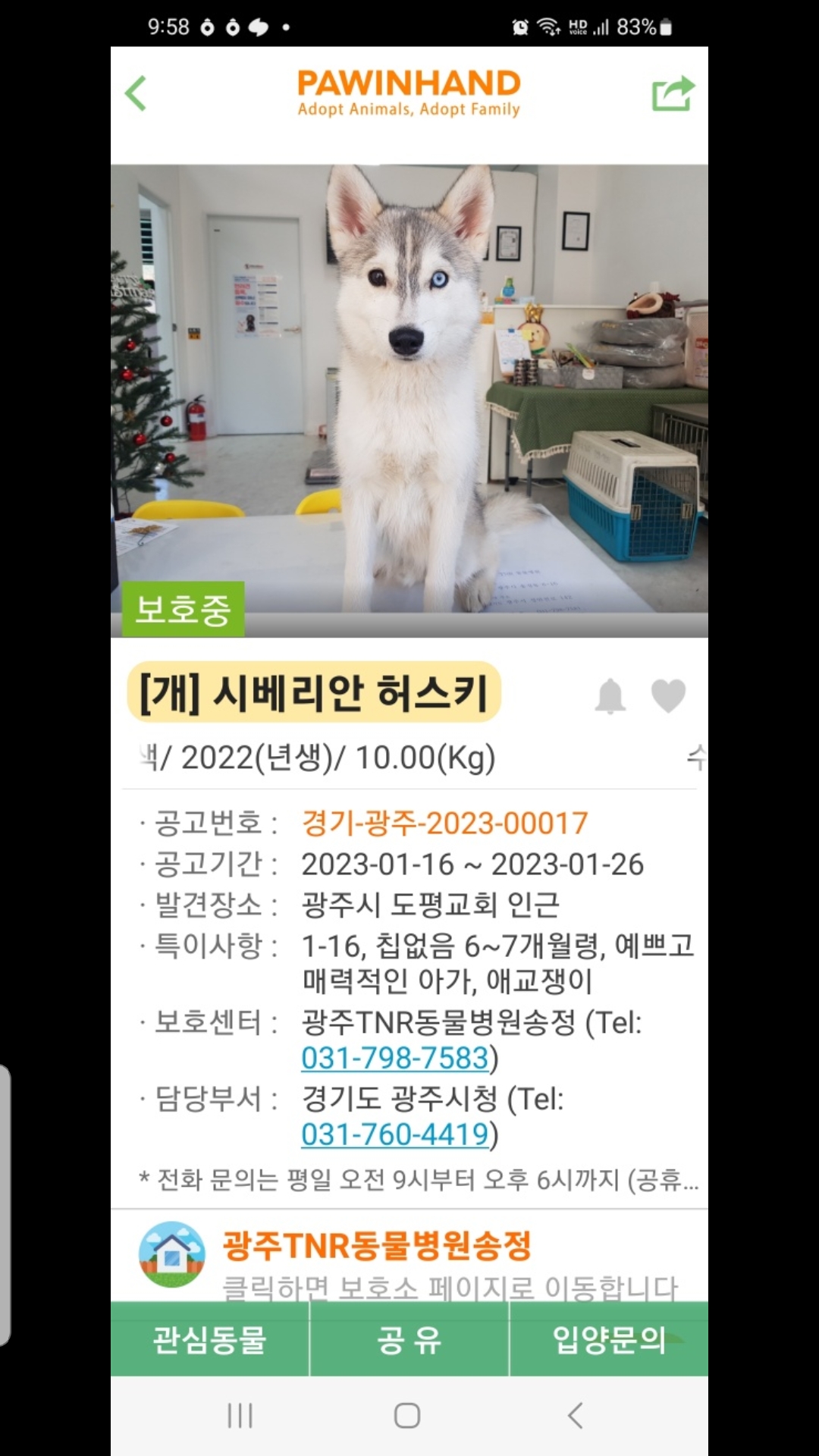Open recent apps from navigation bar
Viewport: 819px width, 1456px height.
coord(240,1415)
